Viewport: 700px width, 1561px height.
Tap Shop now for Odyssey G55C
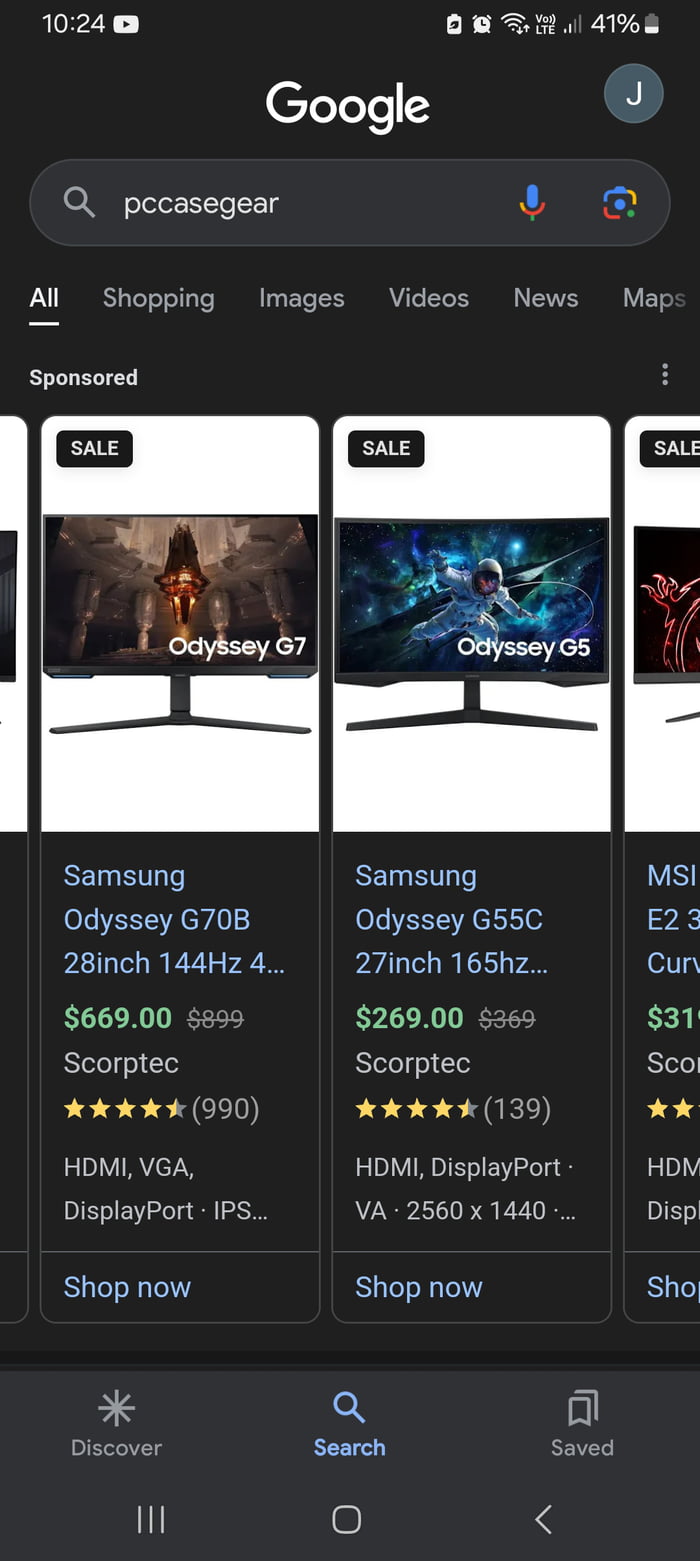[x=418, y=1287]
